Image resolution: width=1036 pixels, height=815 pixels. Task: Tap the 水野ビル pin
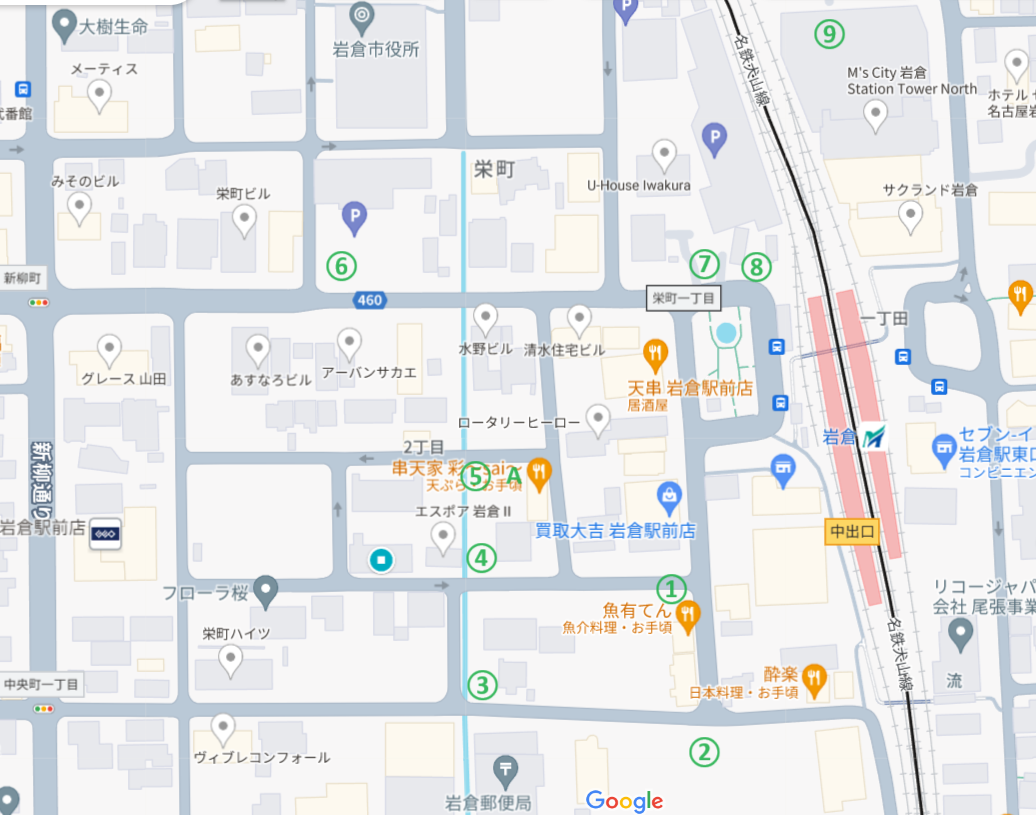485,318
